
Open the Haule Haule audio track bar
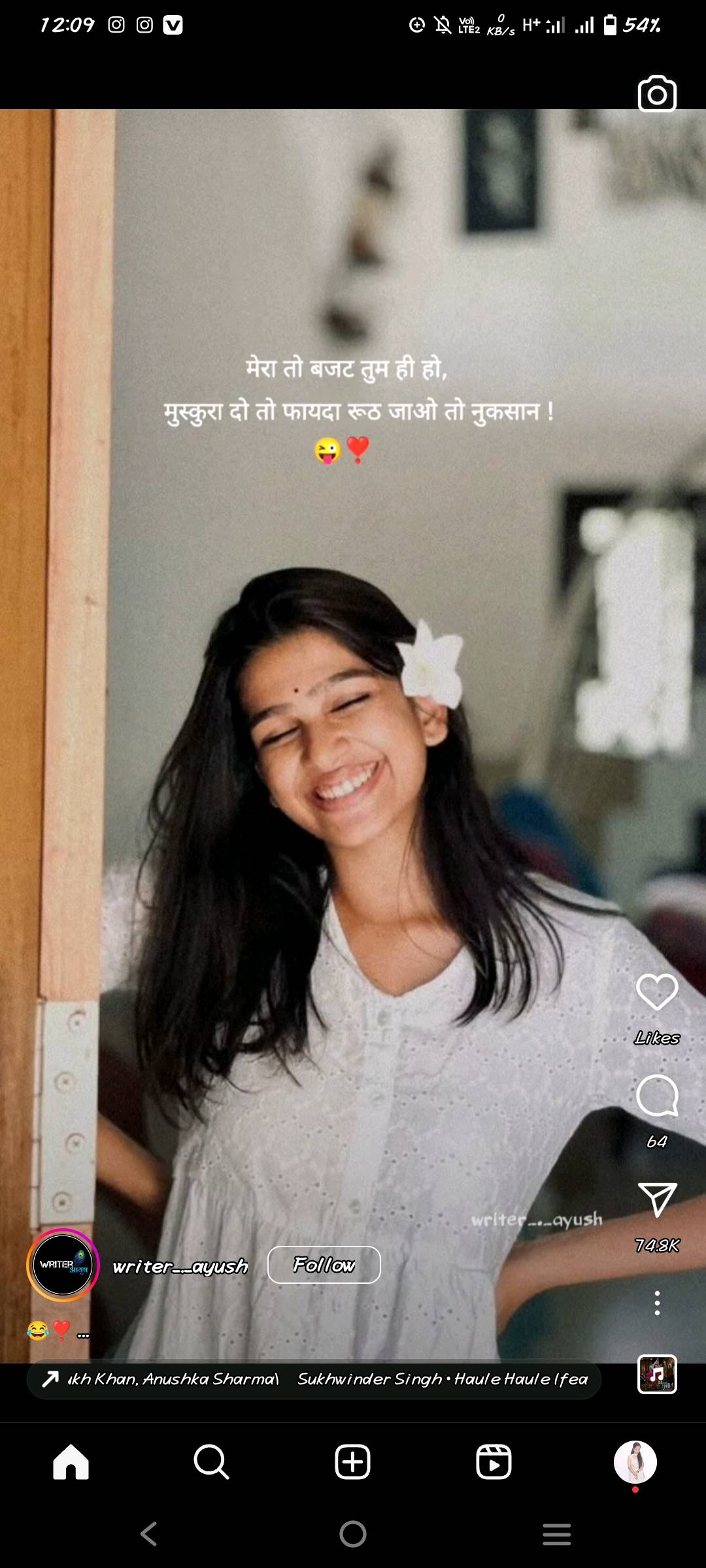coord(314,1379)
